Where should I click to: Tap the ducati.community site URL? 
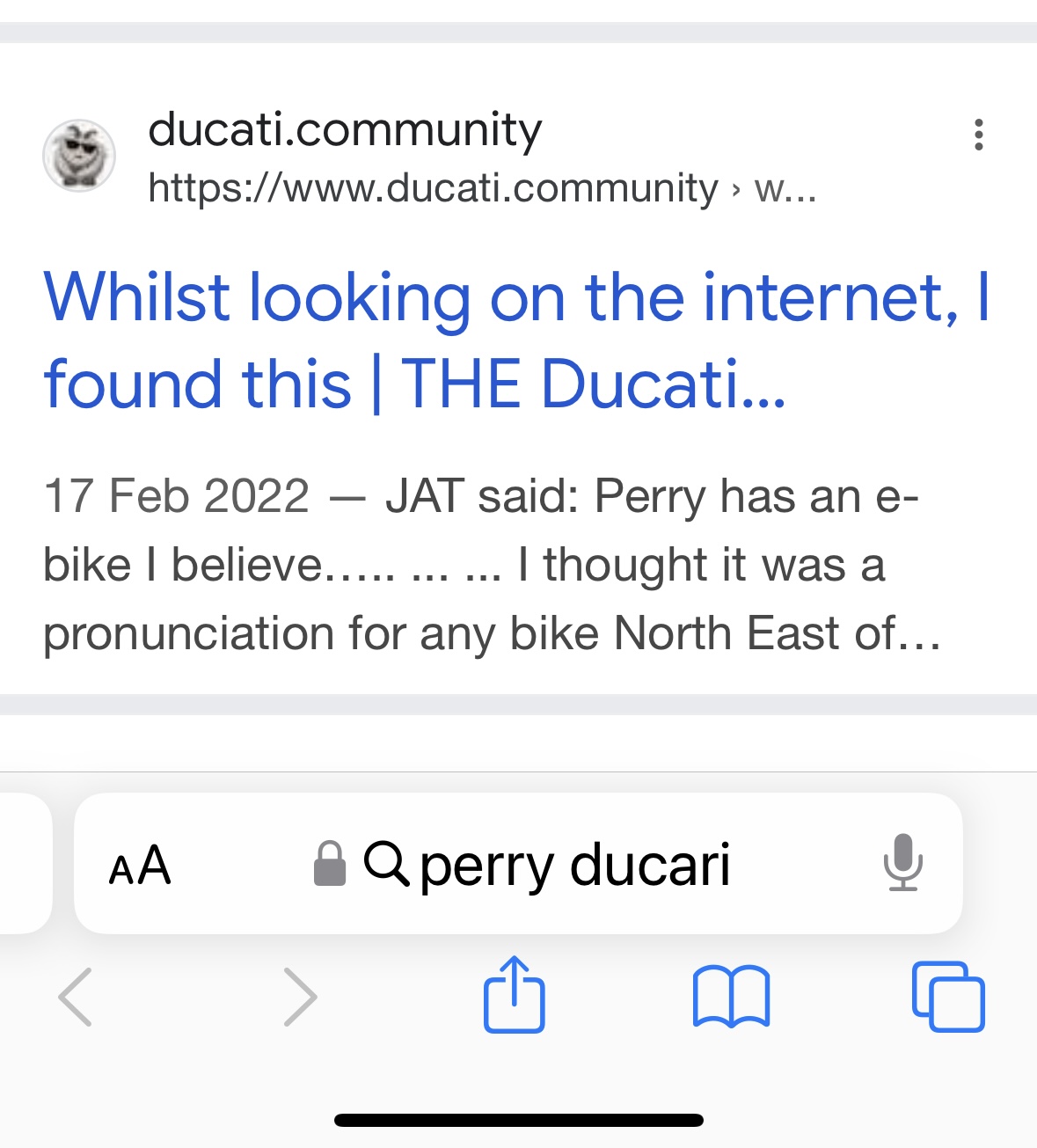point(481,188)
